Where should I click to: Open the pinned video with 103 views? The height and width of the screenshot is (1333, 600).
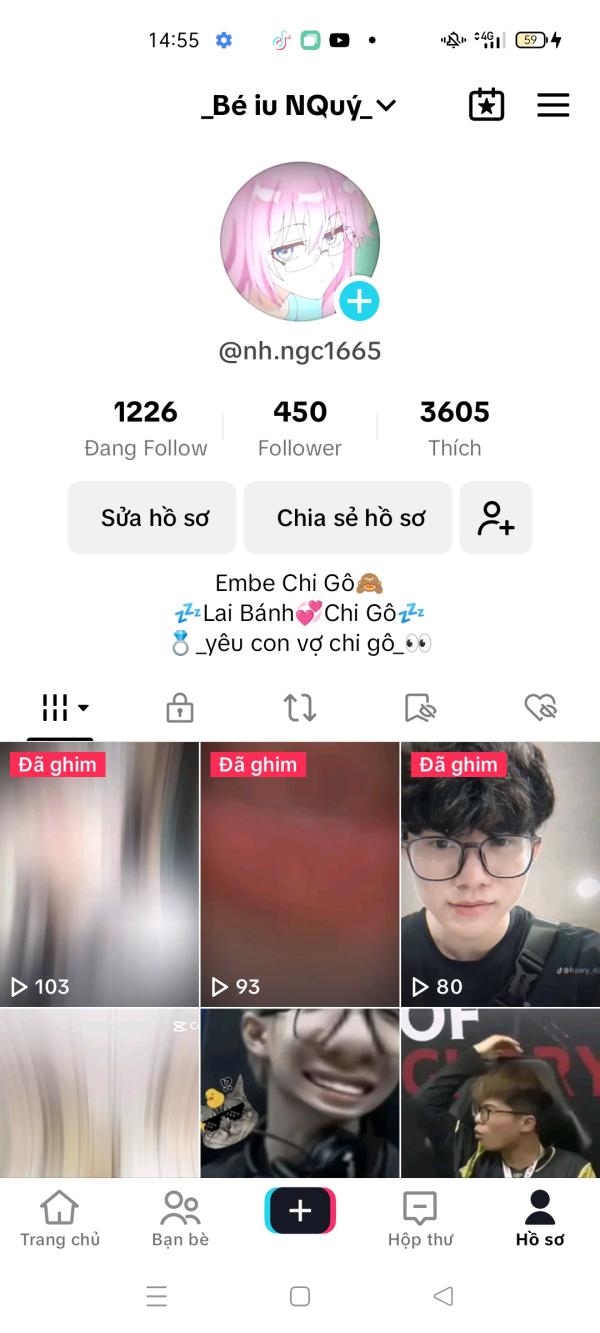coord(99,874)
